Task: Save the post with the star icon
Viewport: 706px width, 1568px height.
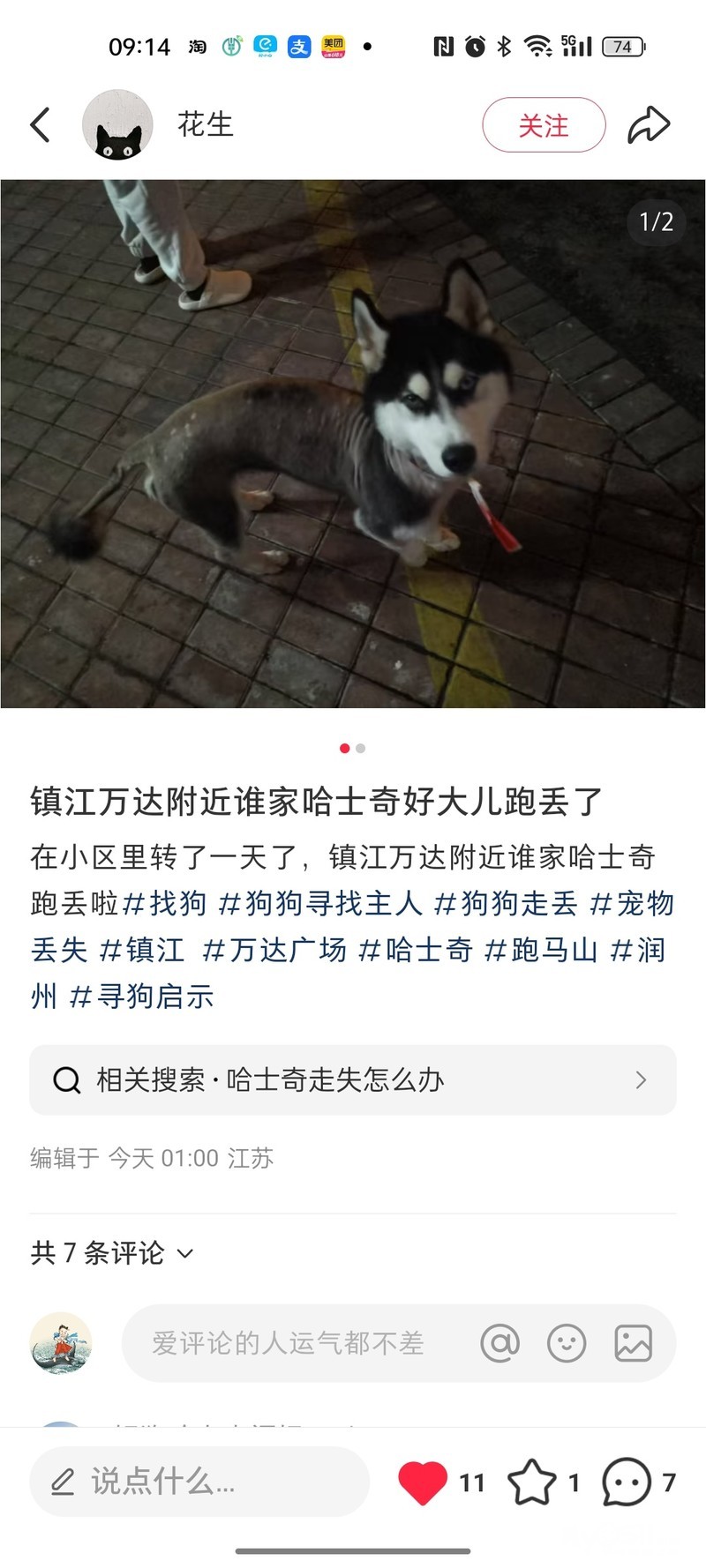Action: [x=532, y=1482]
